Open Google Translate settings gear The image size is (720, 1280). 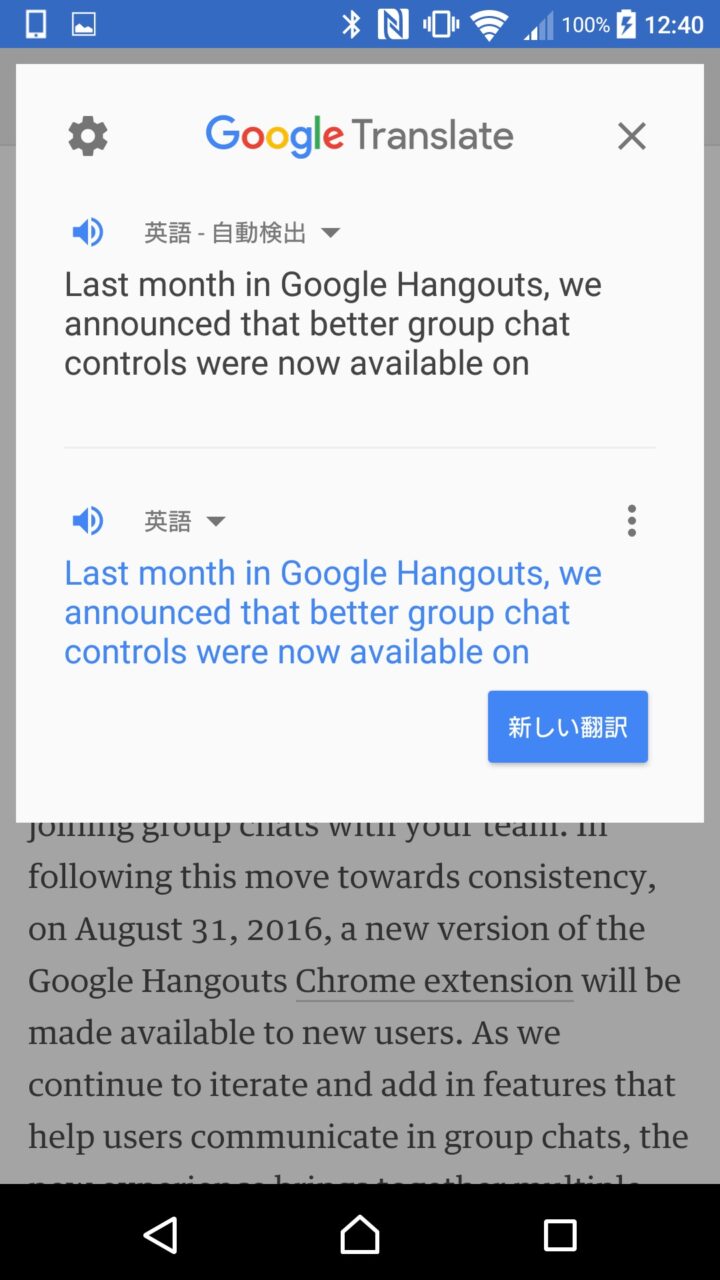tap(88, 136)
